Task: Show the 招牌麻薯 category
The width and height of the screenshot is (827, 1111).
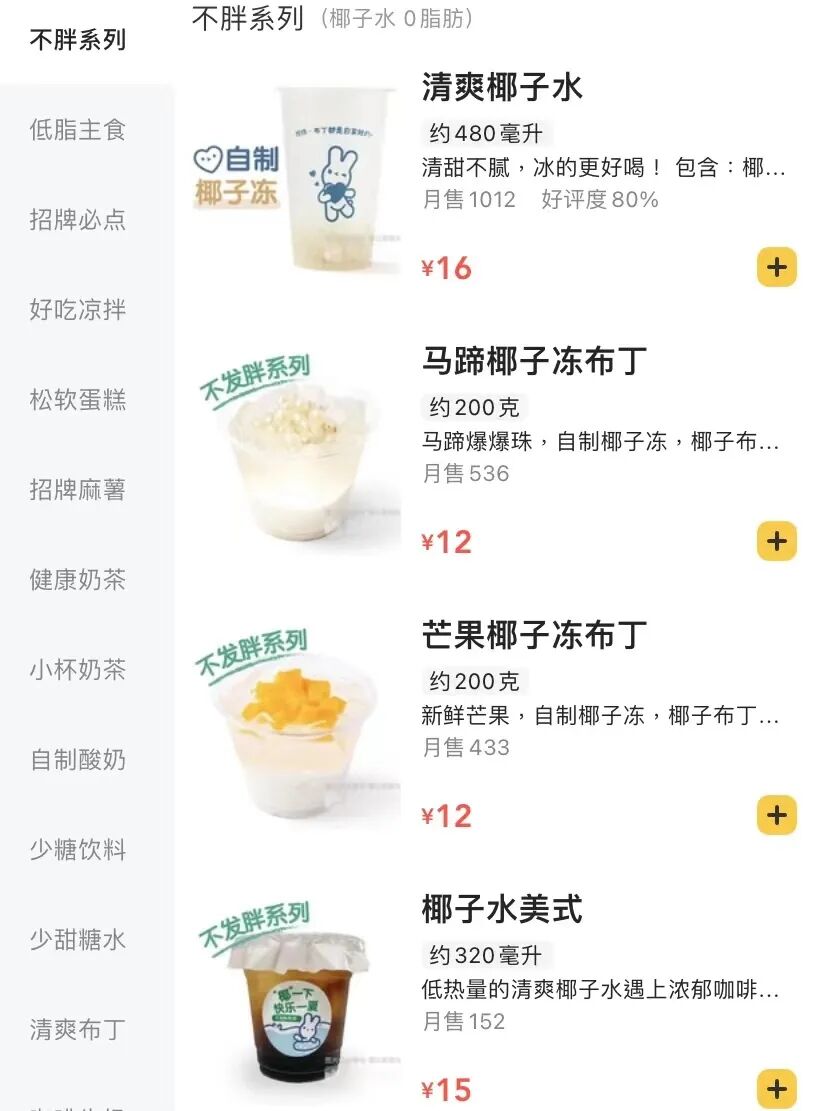Action: point(78,490)
